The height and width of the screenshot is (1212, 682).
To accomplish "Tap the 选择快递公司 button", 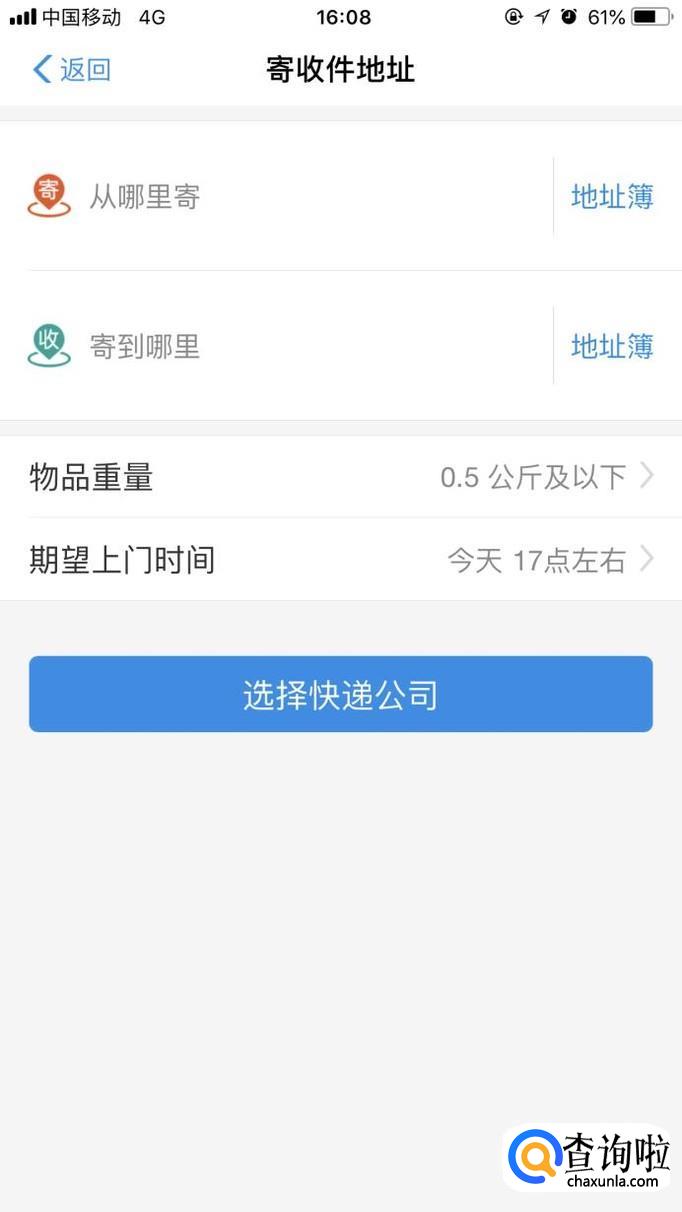I will point(341,694).
